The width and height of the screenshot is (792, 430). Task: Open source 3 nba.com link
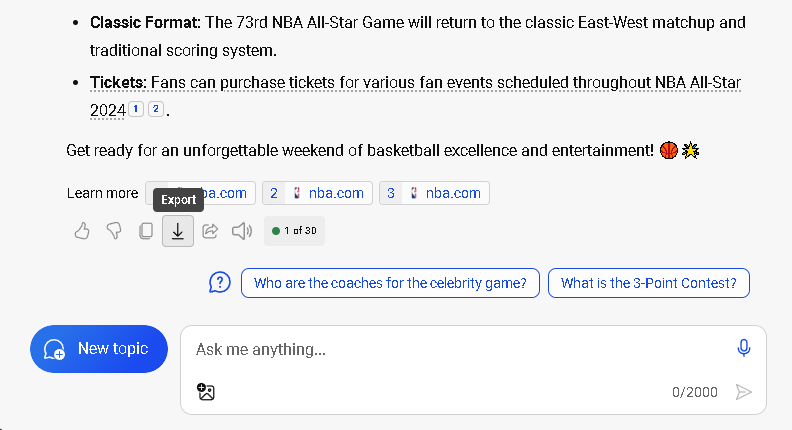coord(434,193)
